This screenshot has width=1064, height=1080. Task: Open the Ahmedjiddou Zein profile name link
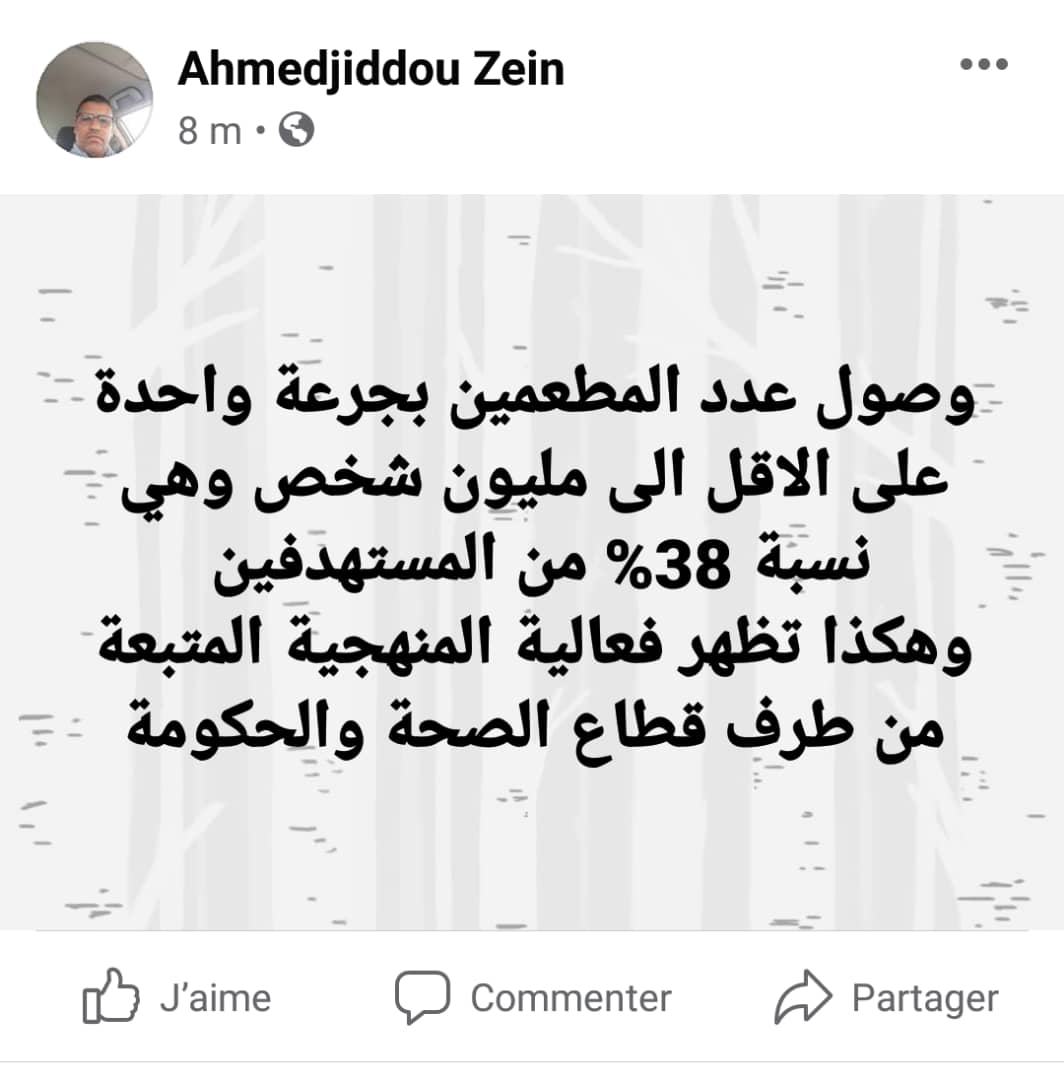tap(370, 69)
